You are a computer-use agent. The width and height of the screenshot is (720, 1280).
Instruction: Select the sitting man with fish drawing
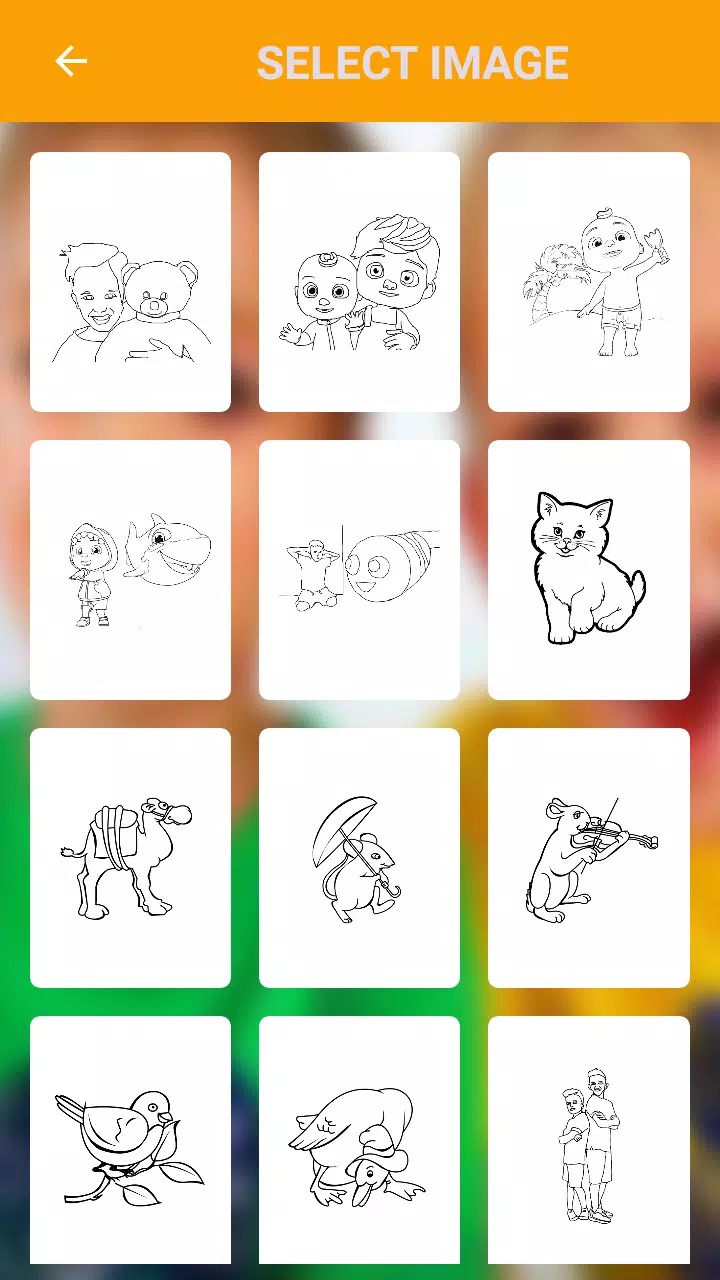[x=359, y=570]
